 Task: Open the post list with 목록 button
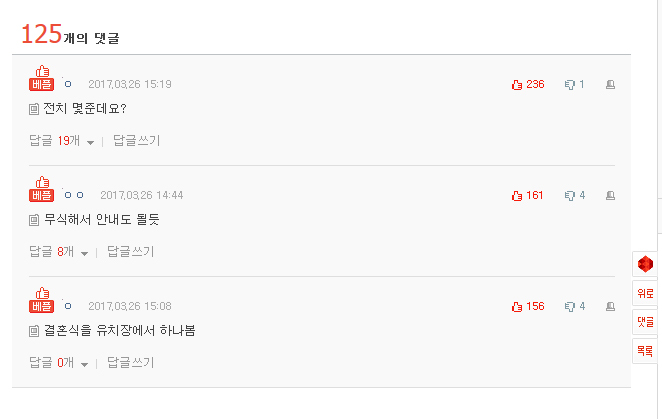coord(645,350)
